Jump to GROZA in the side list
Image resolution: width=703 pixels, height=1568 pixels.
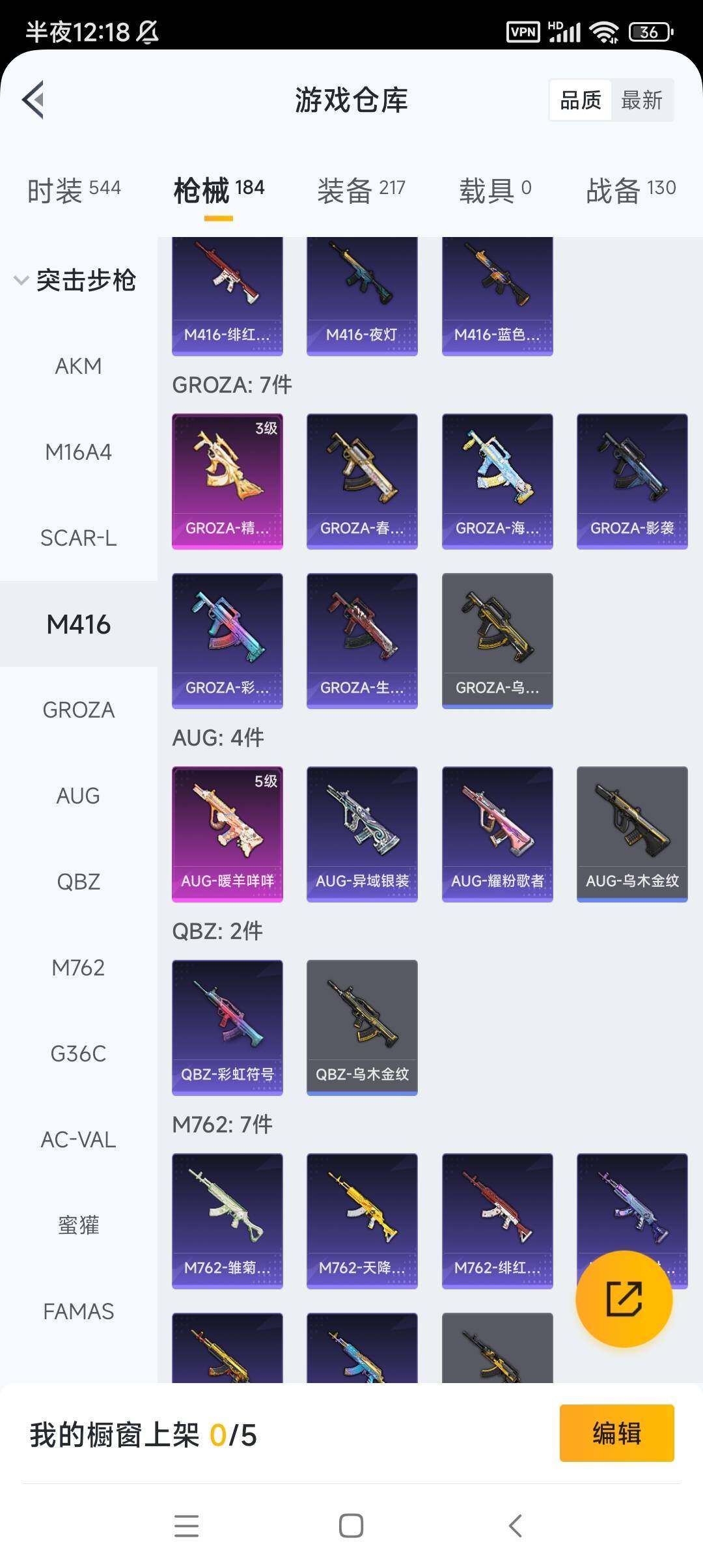click(78, 710)
